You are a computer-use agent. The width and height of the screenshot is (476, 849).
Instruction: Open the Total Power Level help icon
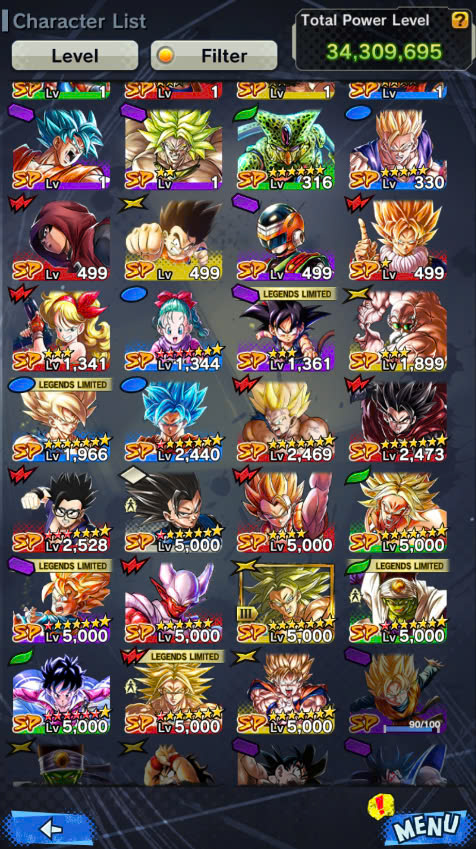459,21
